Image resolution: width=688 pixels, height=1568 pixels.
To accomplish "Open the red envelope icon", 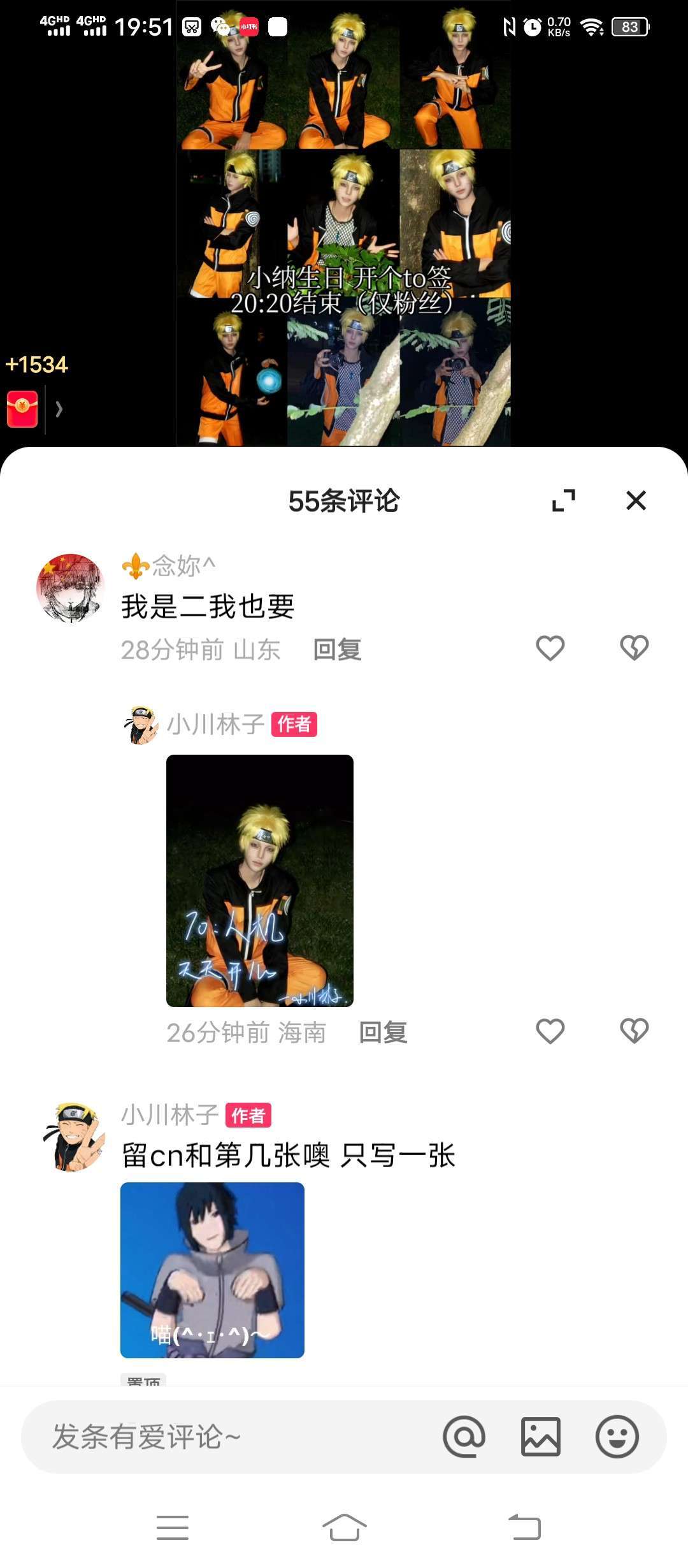I will click(22, 409).
